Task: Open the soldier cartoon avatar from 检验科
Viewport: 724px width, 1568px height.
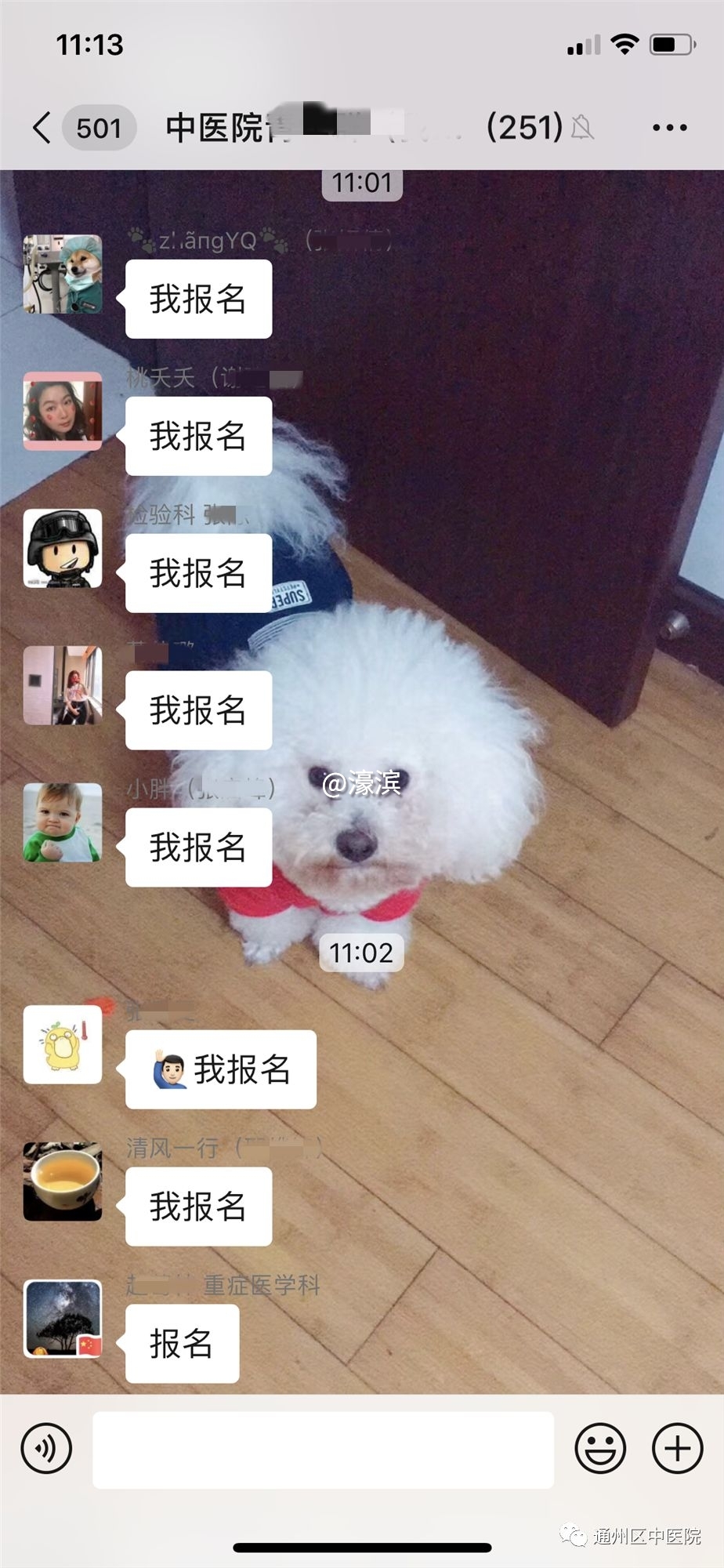Action: tap(63, 549)
